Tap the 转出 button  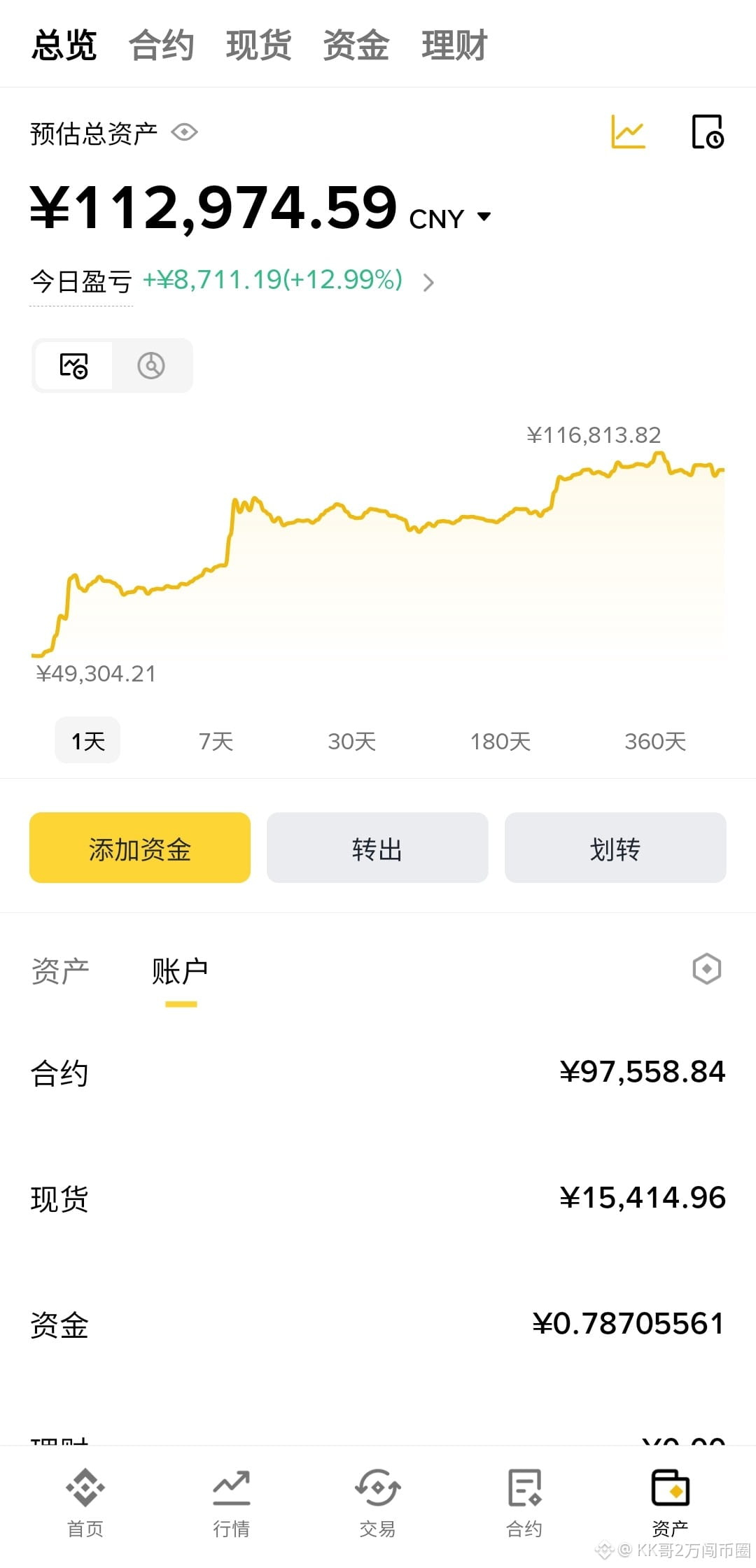coord(377,847)
